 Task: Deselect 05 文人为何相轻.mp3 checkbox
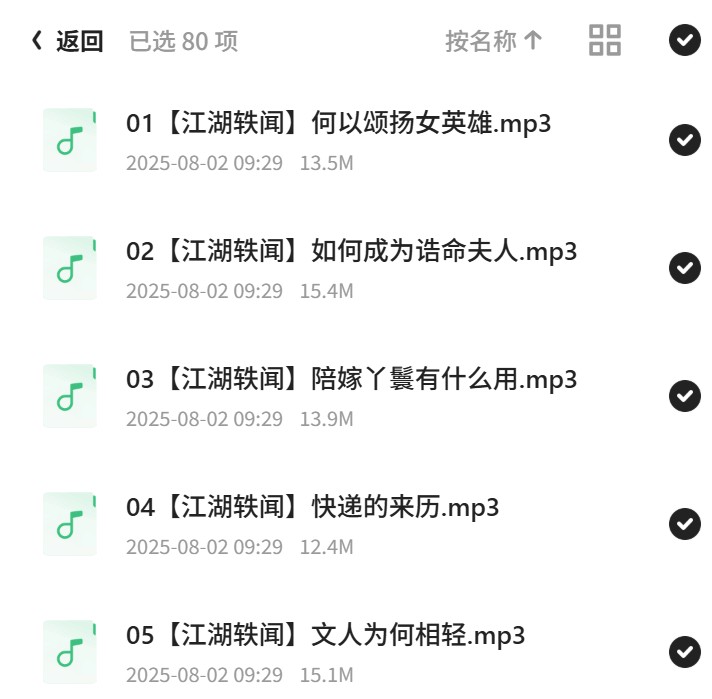pos(685,652)
